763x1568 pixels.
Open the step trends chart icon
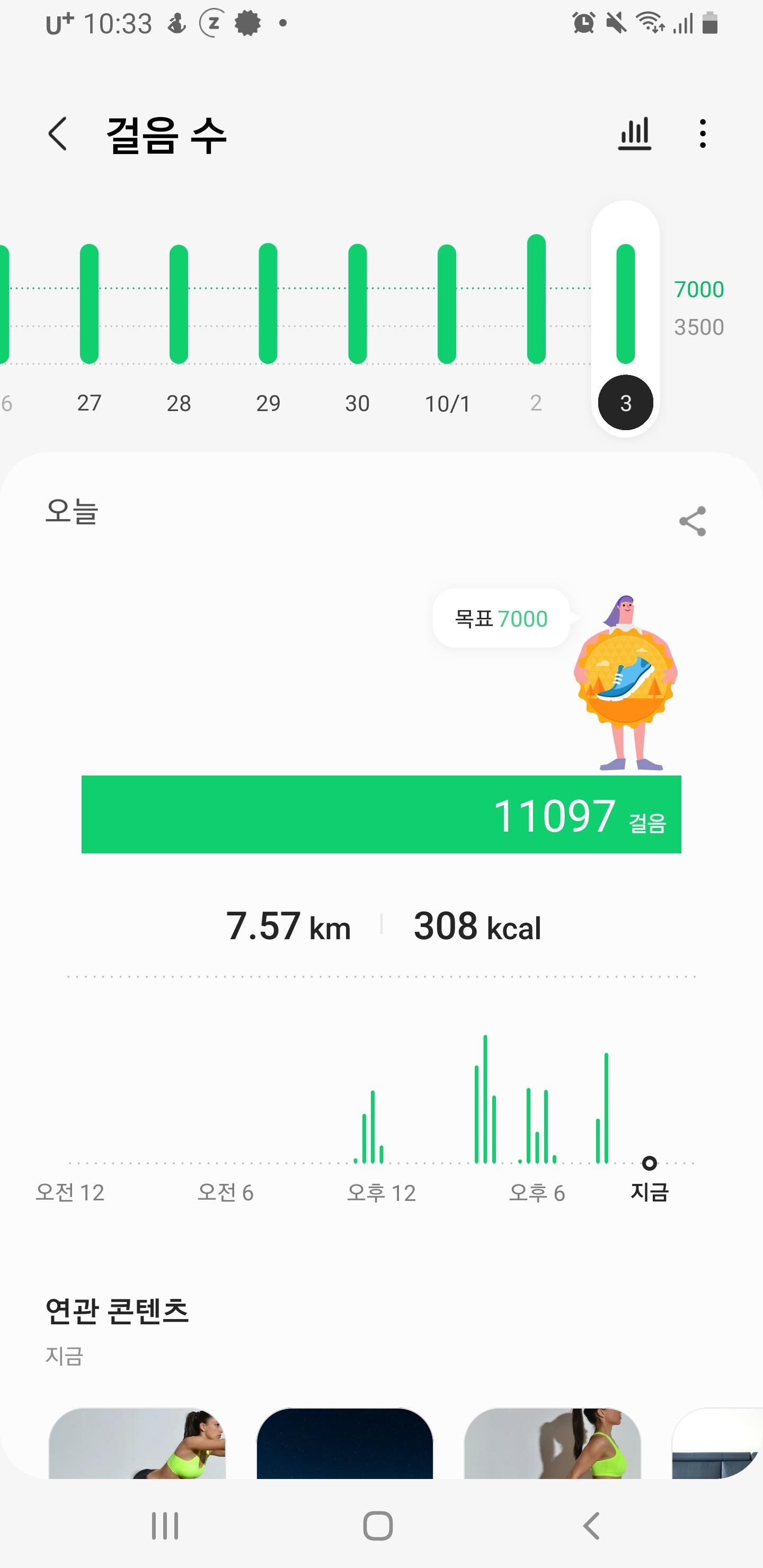pos(635,134)
